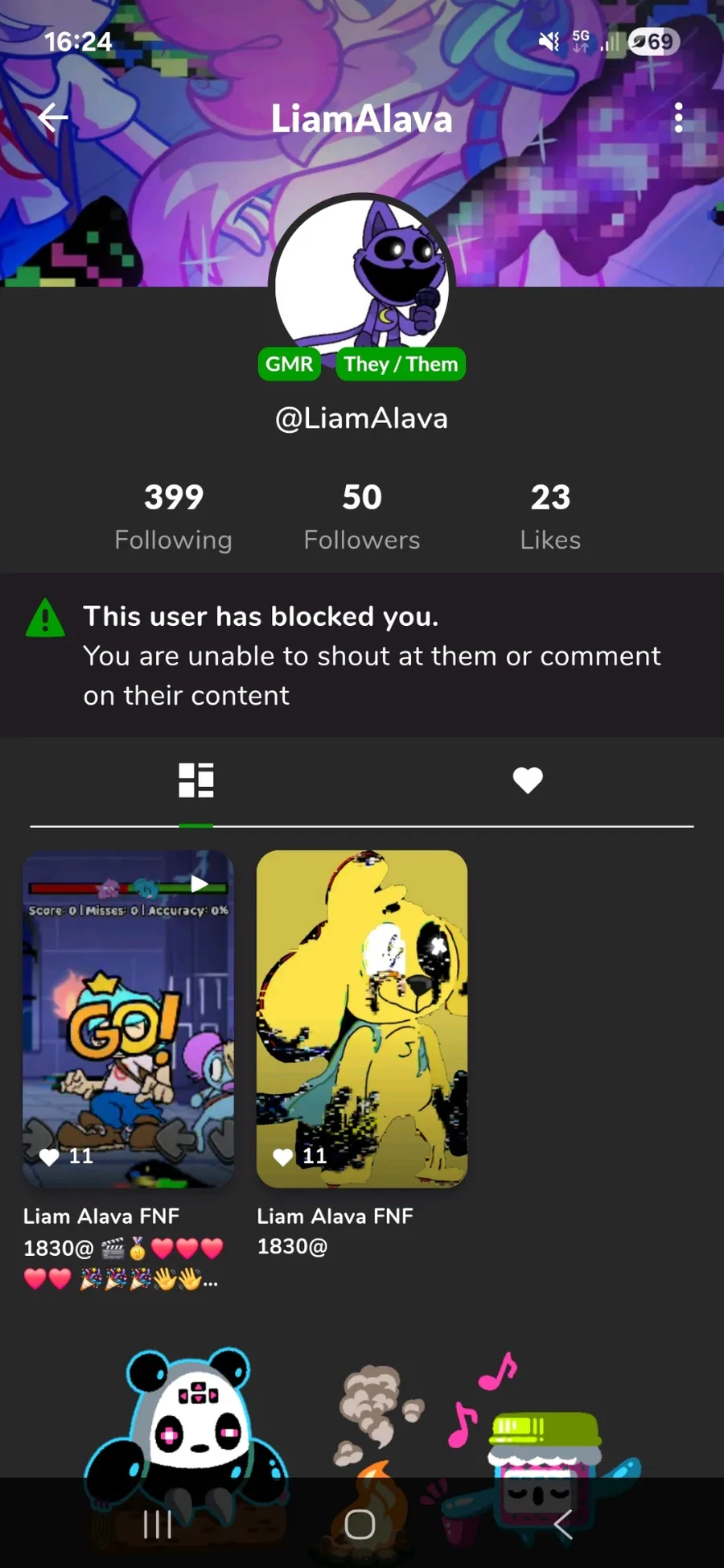Viewport: 724px width, 1568px height.
Task: View the 50 Followers list
Action: [361, 516]
